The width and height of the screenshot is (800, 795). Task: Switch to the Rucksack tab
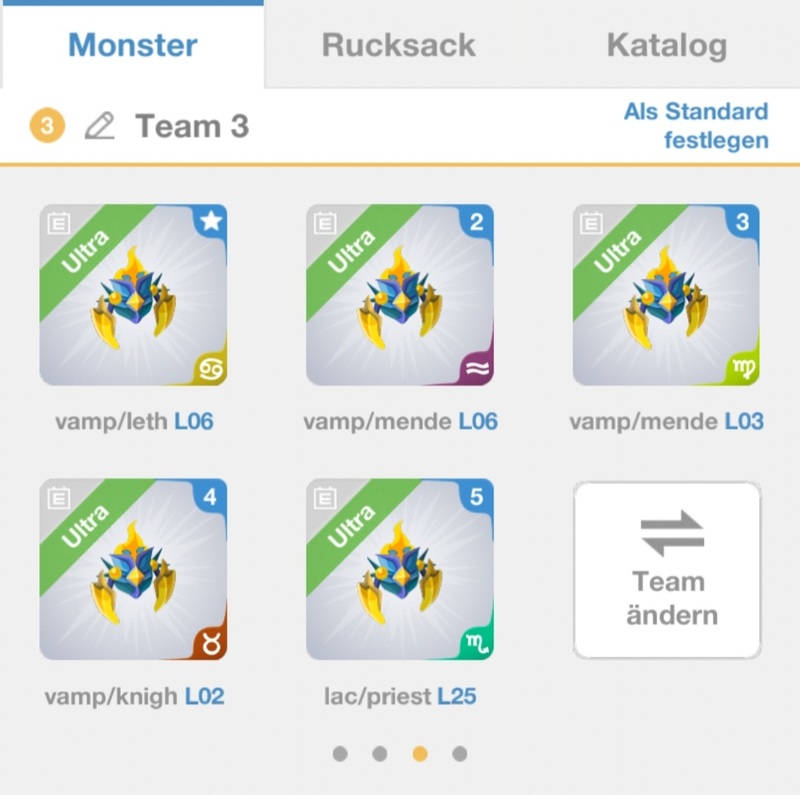(x=398, y=45)
